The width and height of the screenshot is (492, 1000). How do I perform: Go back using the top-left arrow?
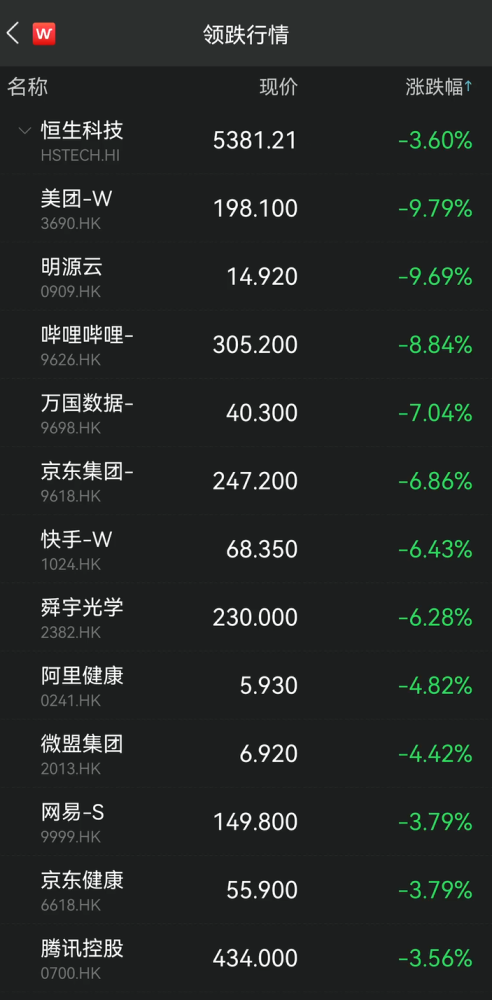13,33
